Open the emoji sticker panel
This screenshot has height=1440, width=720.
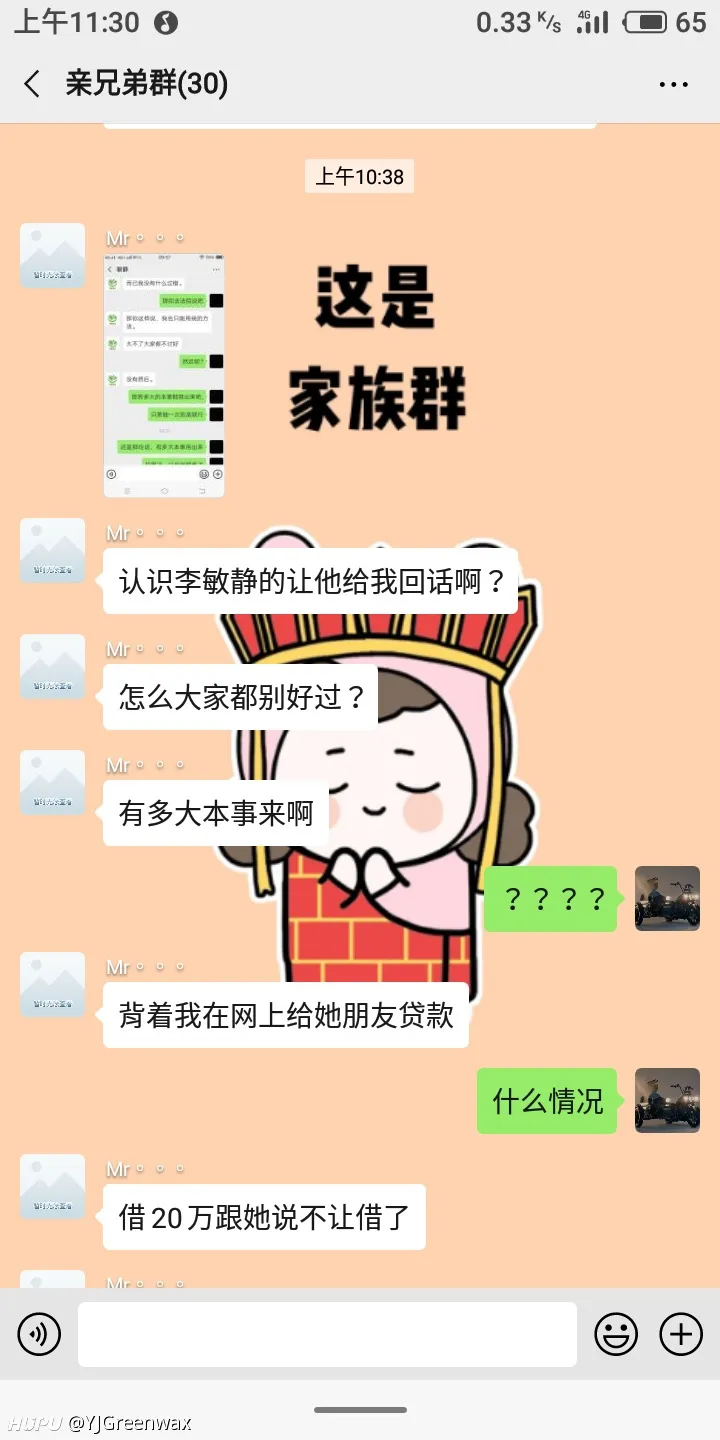coord(616,1334)
